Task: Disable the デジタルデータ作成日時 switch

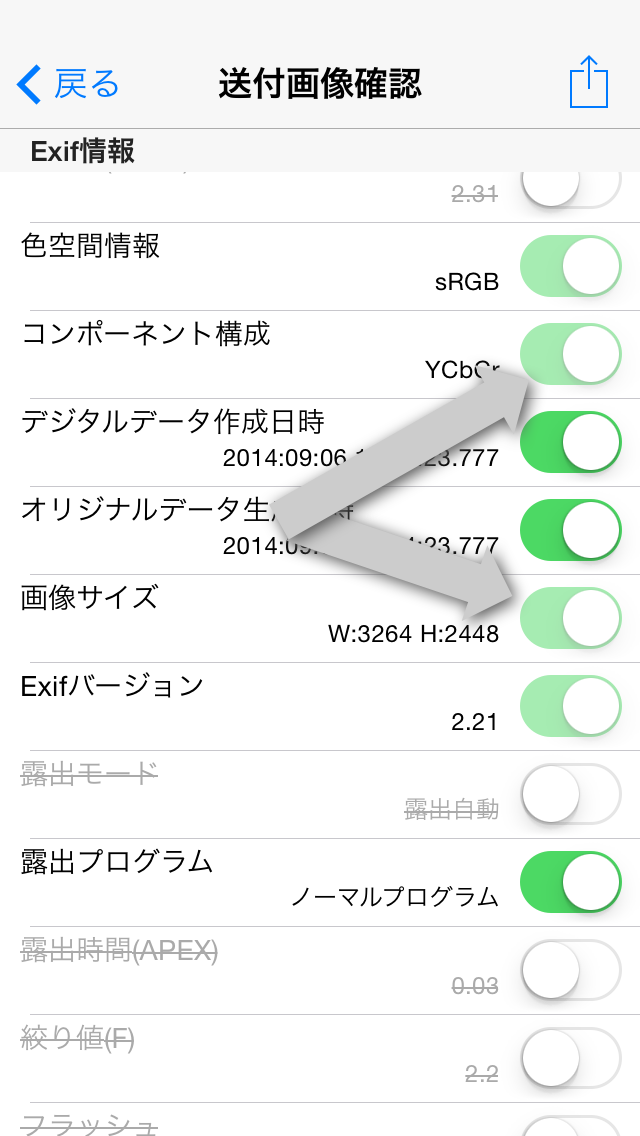Action: click(570, 442)
